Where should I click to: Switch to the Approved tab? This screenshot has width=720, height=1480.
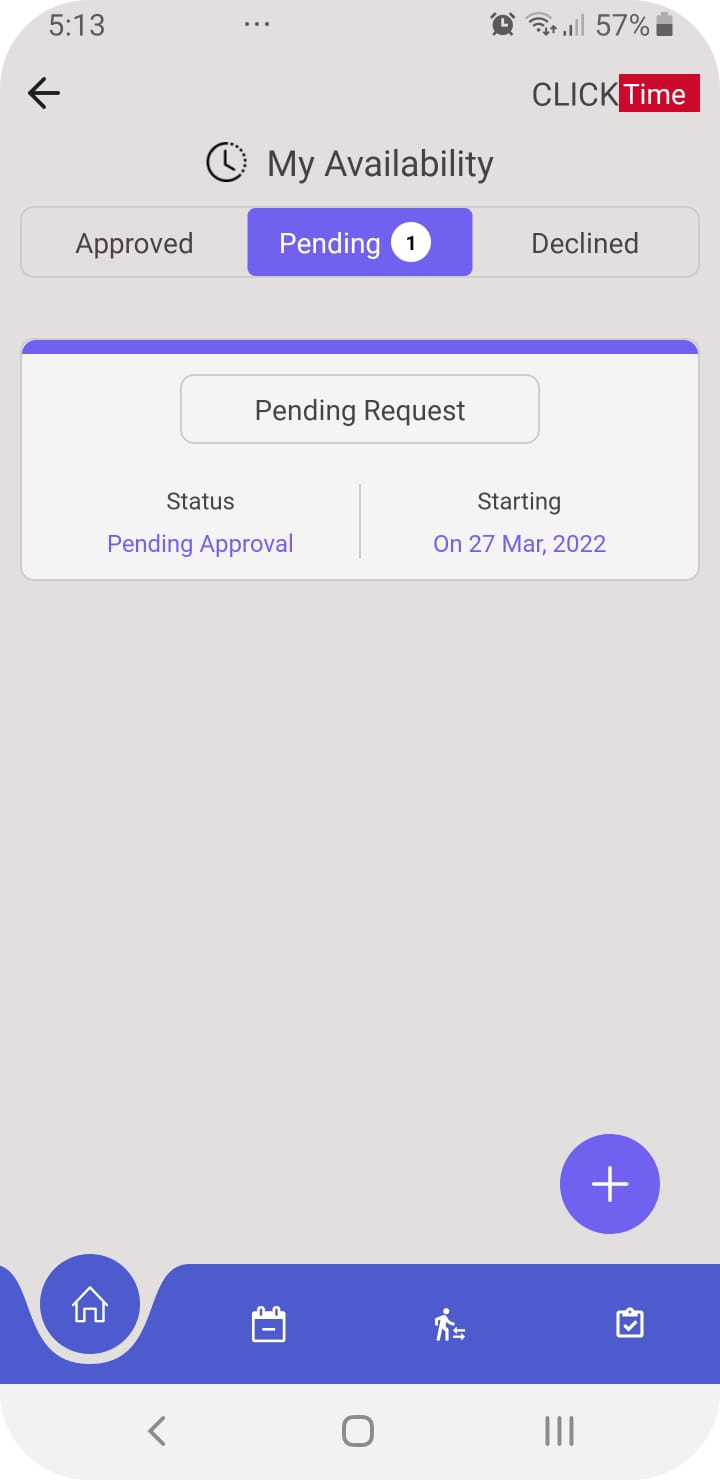(x=134, y=243)
